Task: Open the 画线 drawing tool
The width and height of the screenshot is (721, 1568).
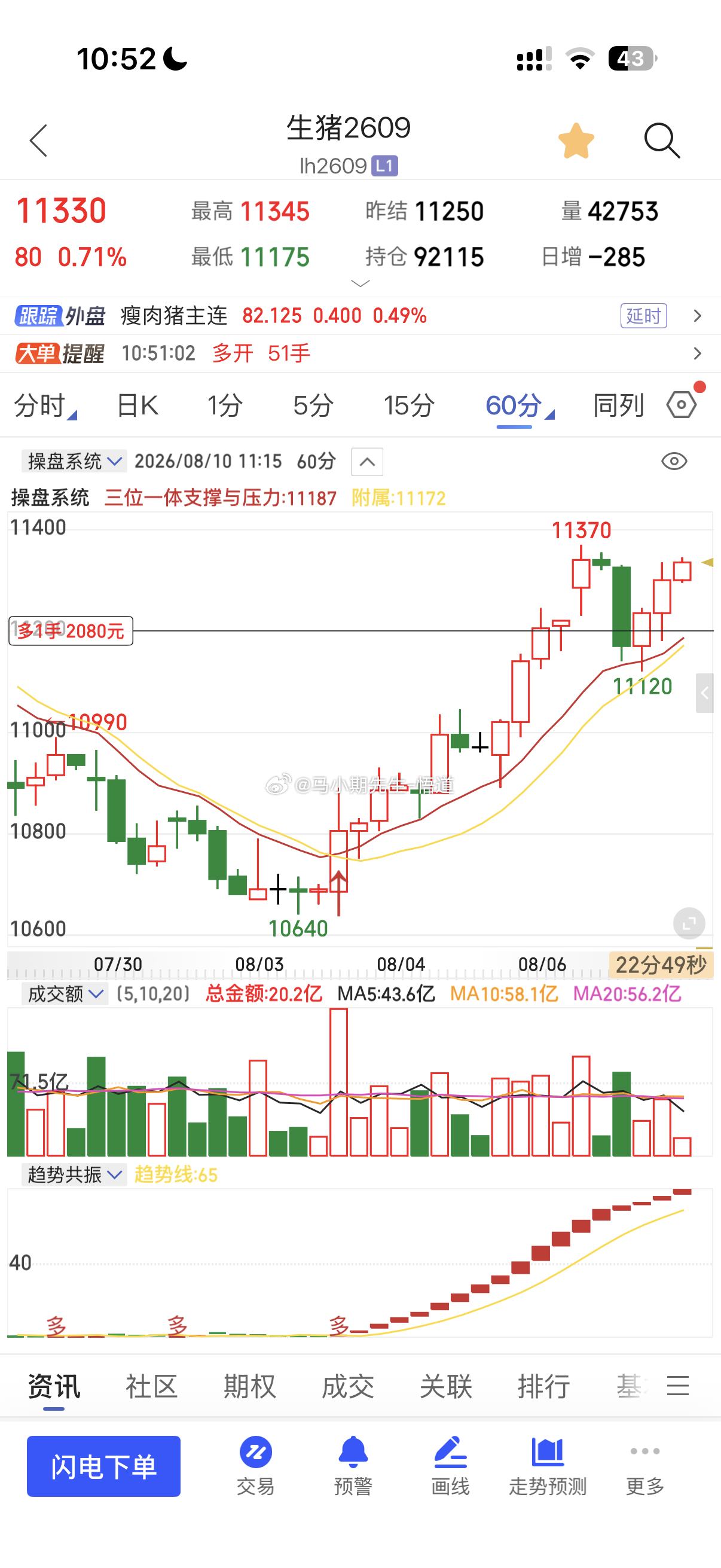Action: (450, 1466)
